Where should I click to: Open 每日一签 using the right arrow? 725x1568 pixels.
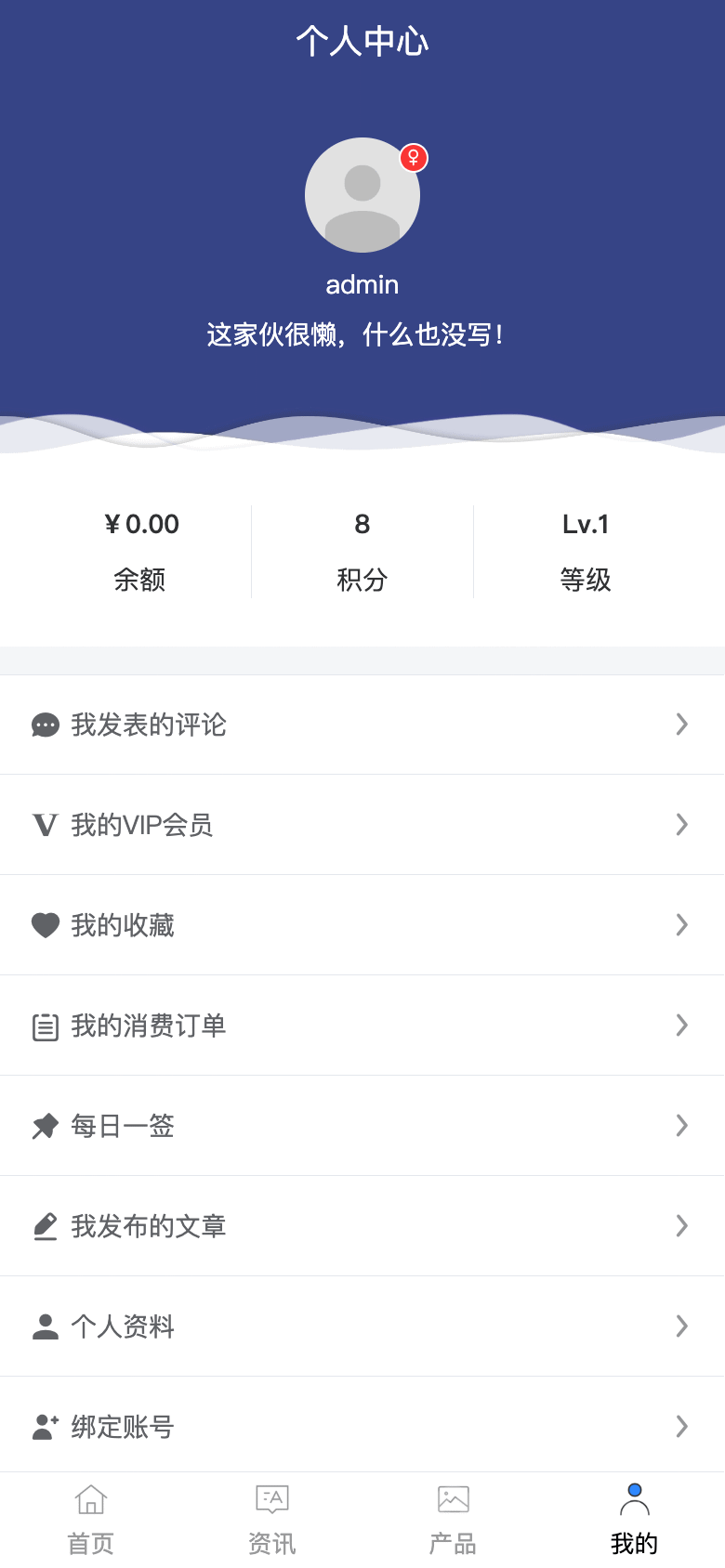pyautogui.click(x=681, y=1126)
